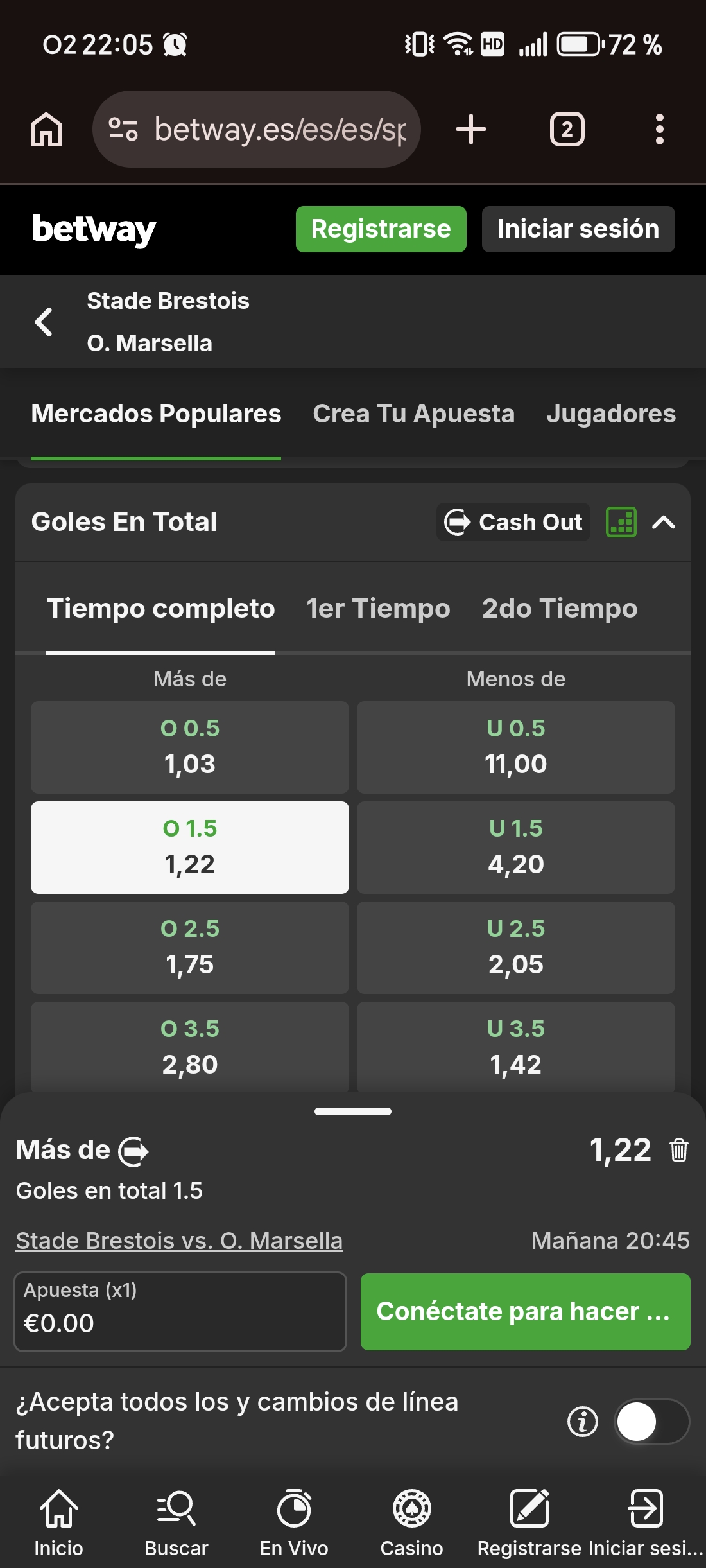Remove the bet with the trash icon
706x1568 pixels.
click(x=678, y=1150)
